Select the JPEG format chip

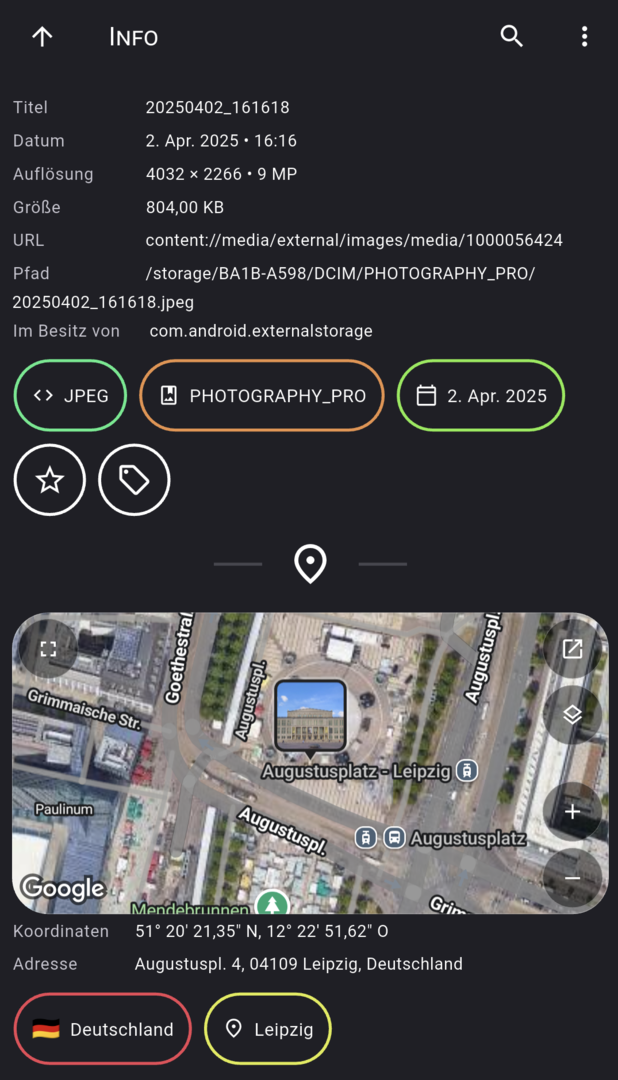70,396
